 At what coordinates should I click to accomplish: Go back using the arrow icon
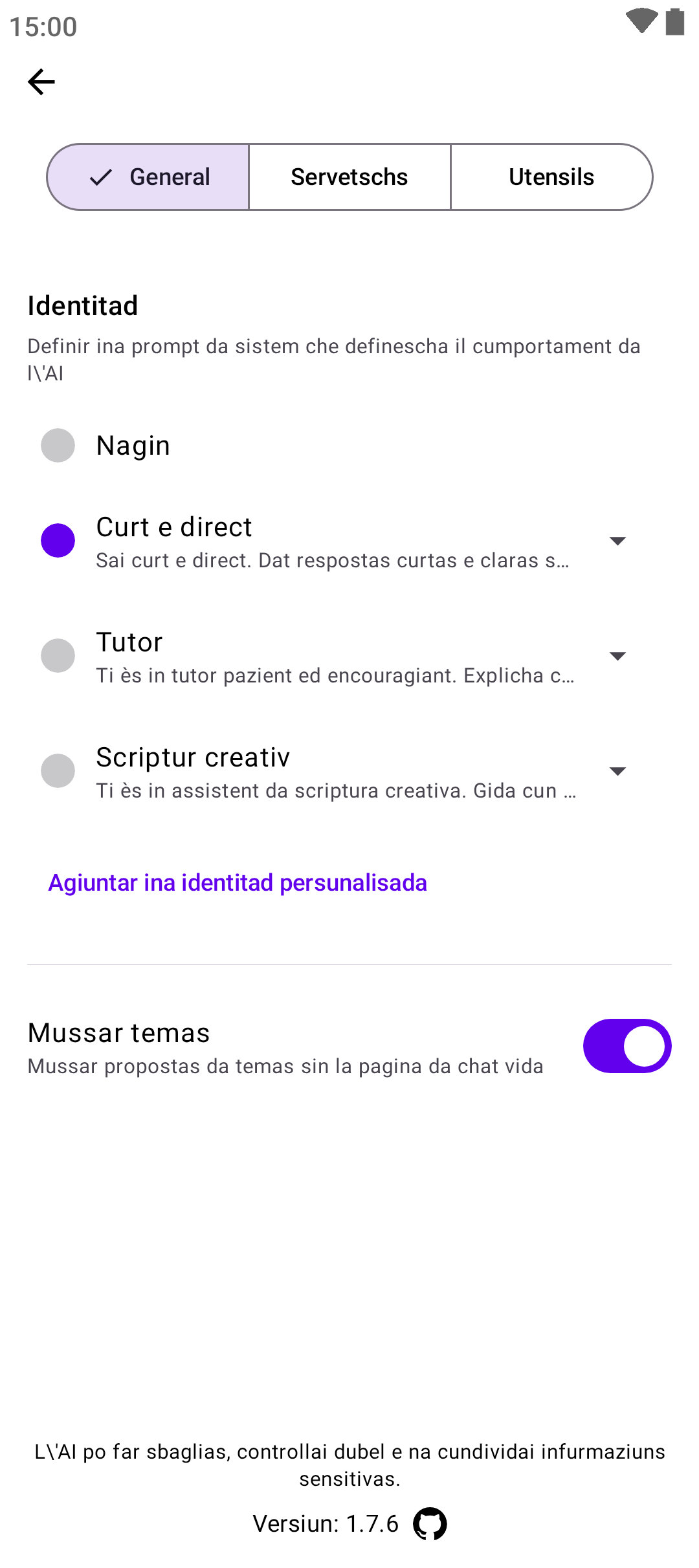pyautogui.click(x=41, y=82)
